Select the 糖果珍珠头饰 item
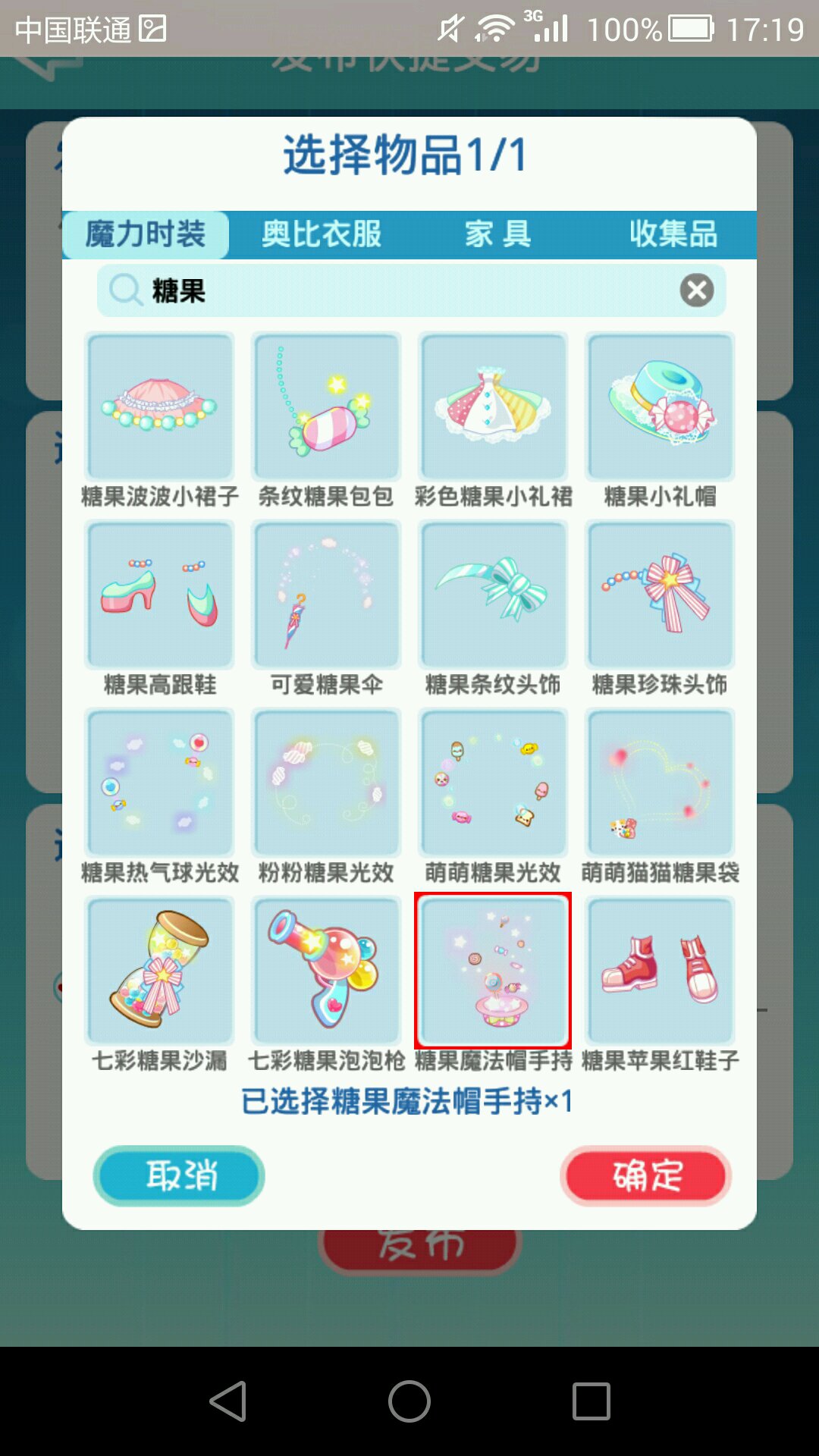The width and height of the screenshot is (819, 1456). click(x=660, y=595)
